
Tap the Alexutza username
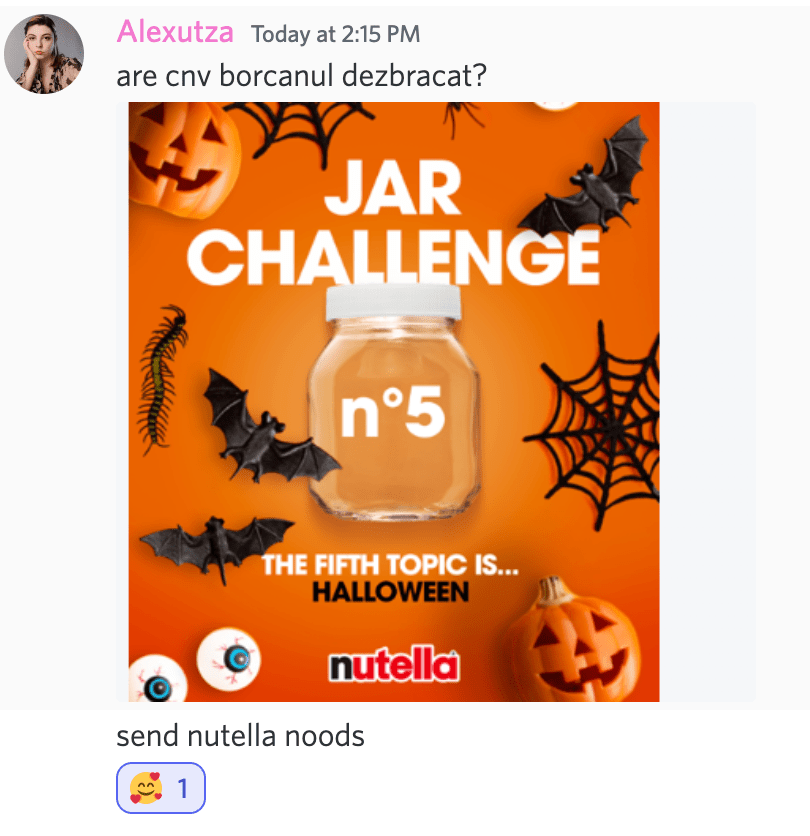click(175, 32)
